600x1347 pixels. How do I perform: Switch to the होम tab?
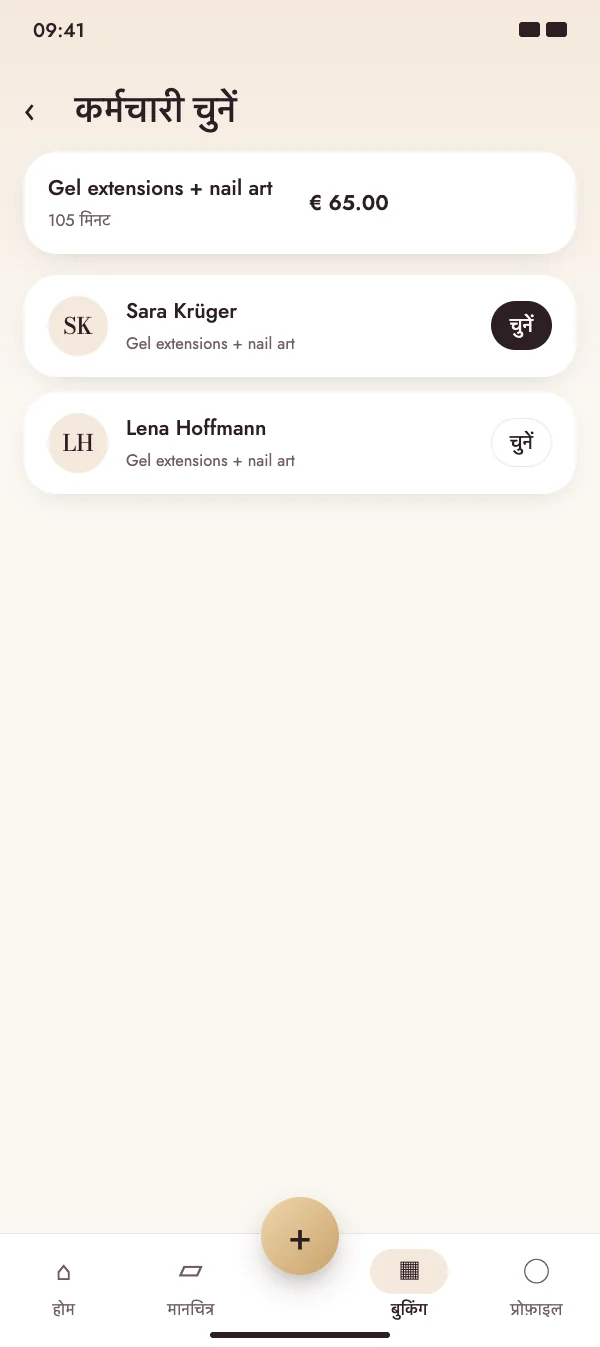click(x=64, y=1287)
